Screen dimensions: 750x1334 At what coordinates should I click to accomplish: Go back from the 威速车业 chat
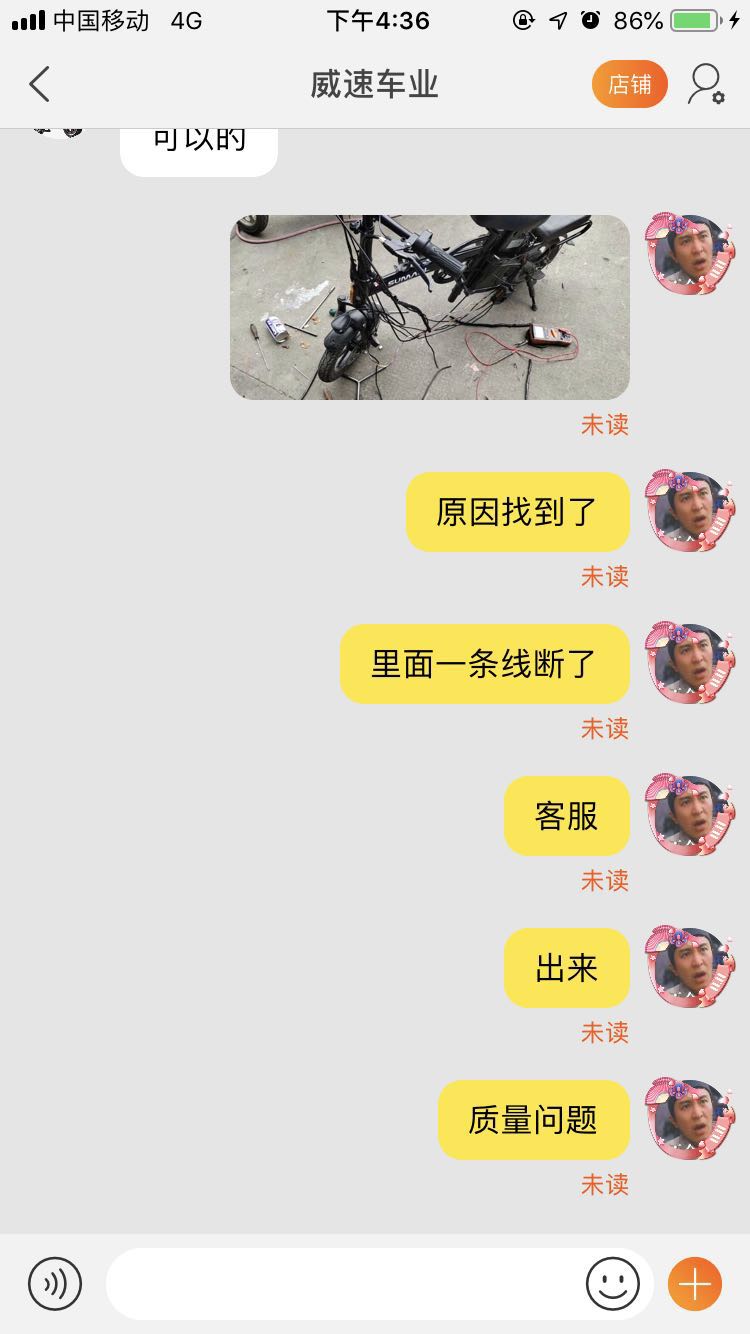[x=40, y=85]
